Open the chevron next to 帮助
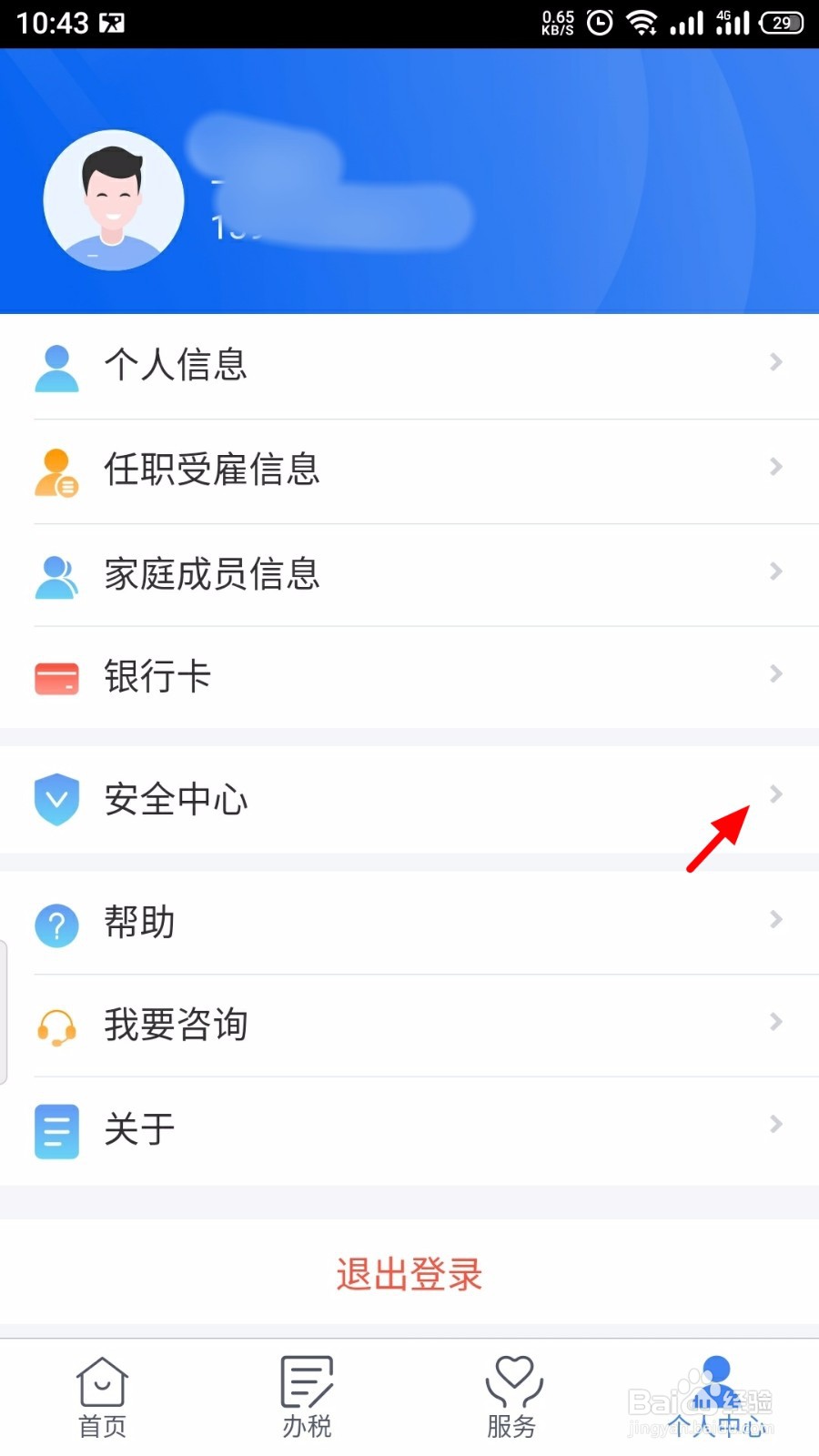The image size is (819, 1456). point(775,920)
